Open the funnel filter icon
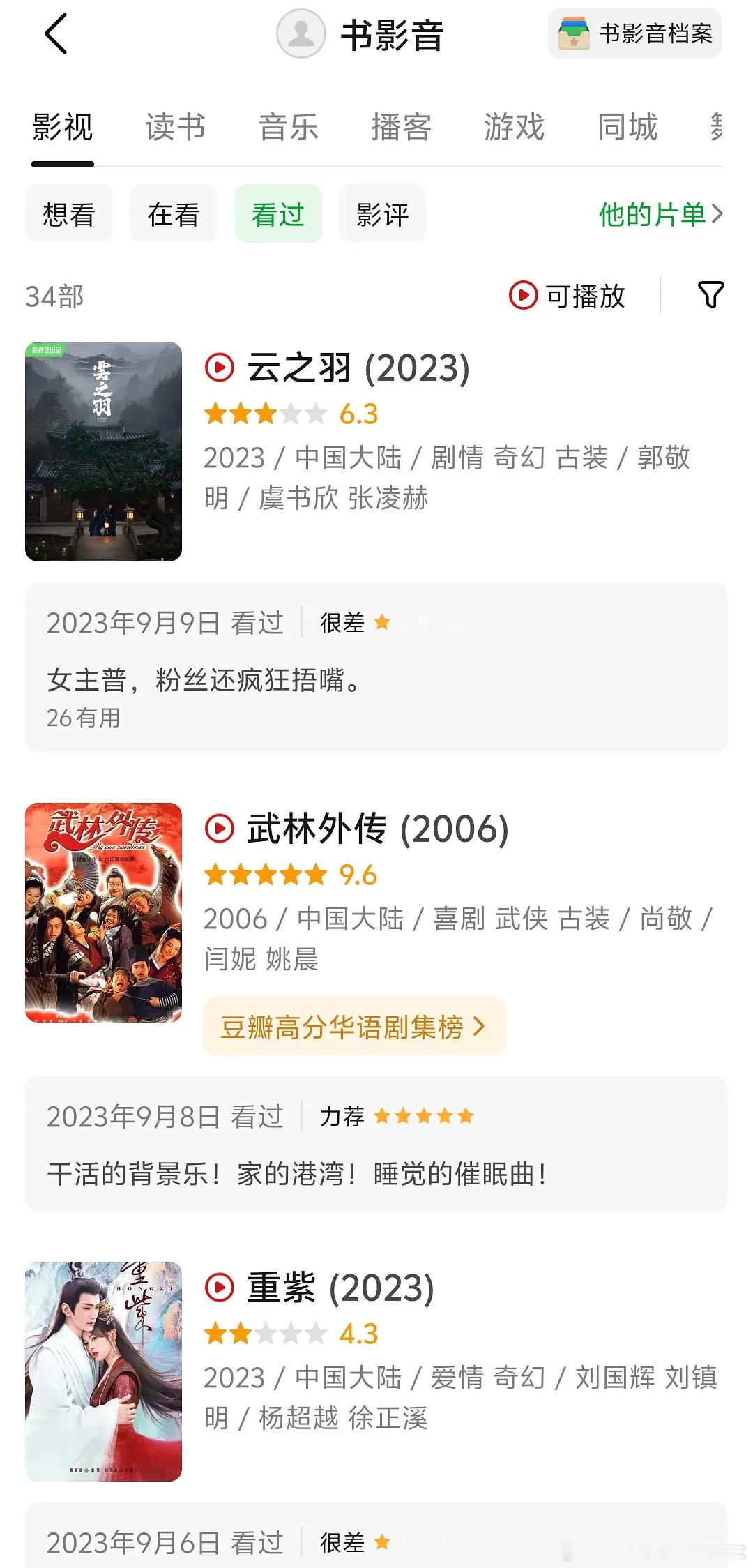Viewport: 753px width, 1568px height. 710,295
